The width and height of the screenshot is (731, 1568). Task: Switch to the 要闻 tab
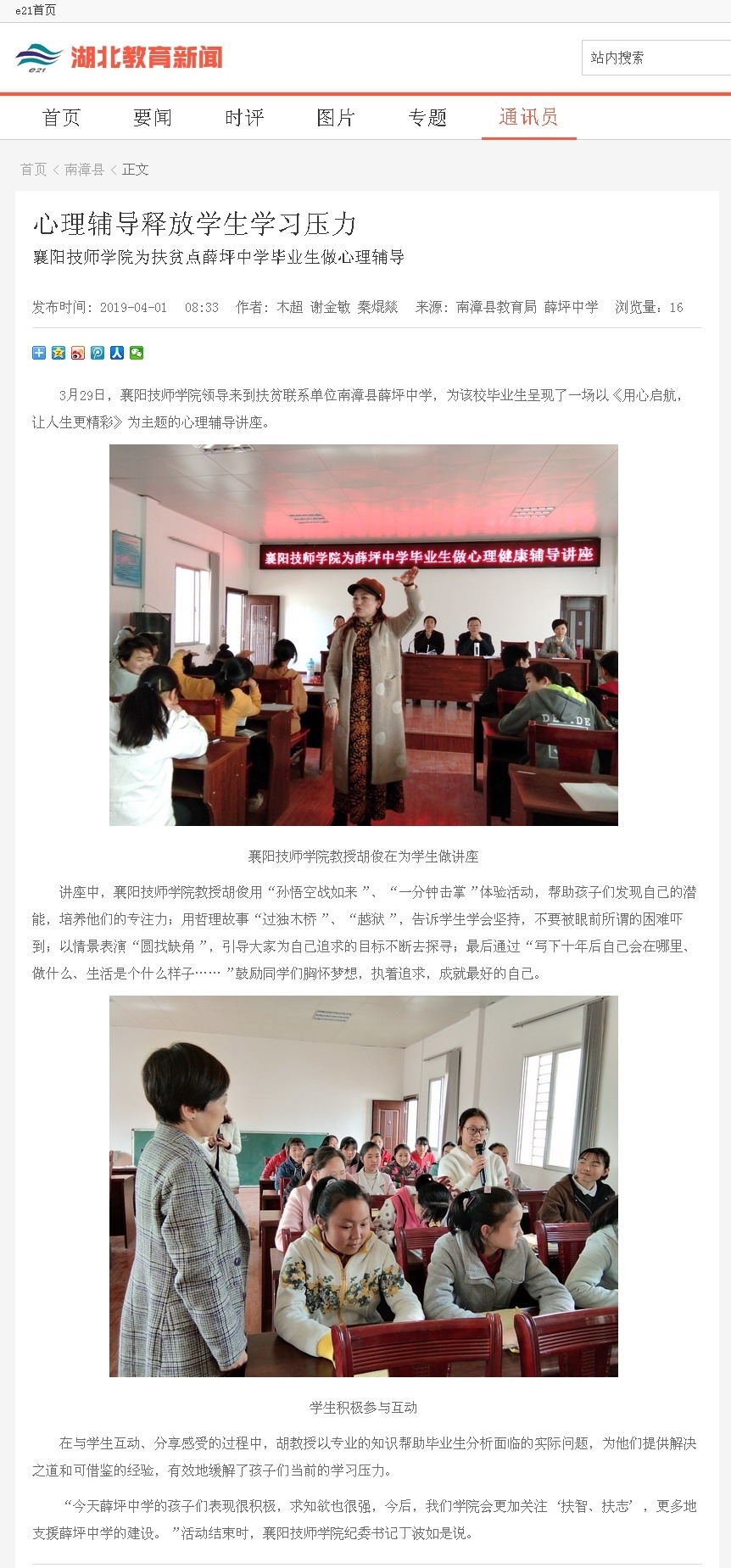pos(153,117)
